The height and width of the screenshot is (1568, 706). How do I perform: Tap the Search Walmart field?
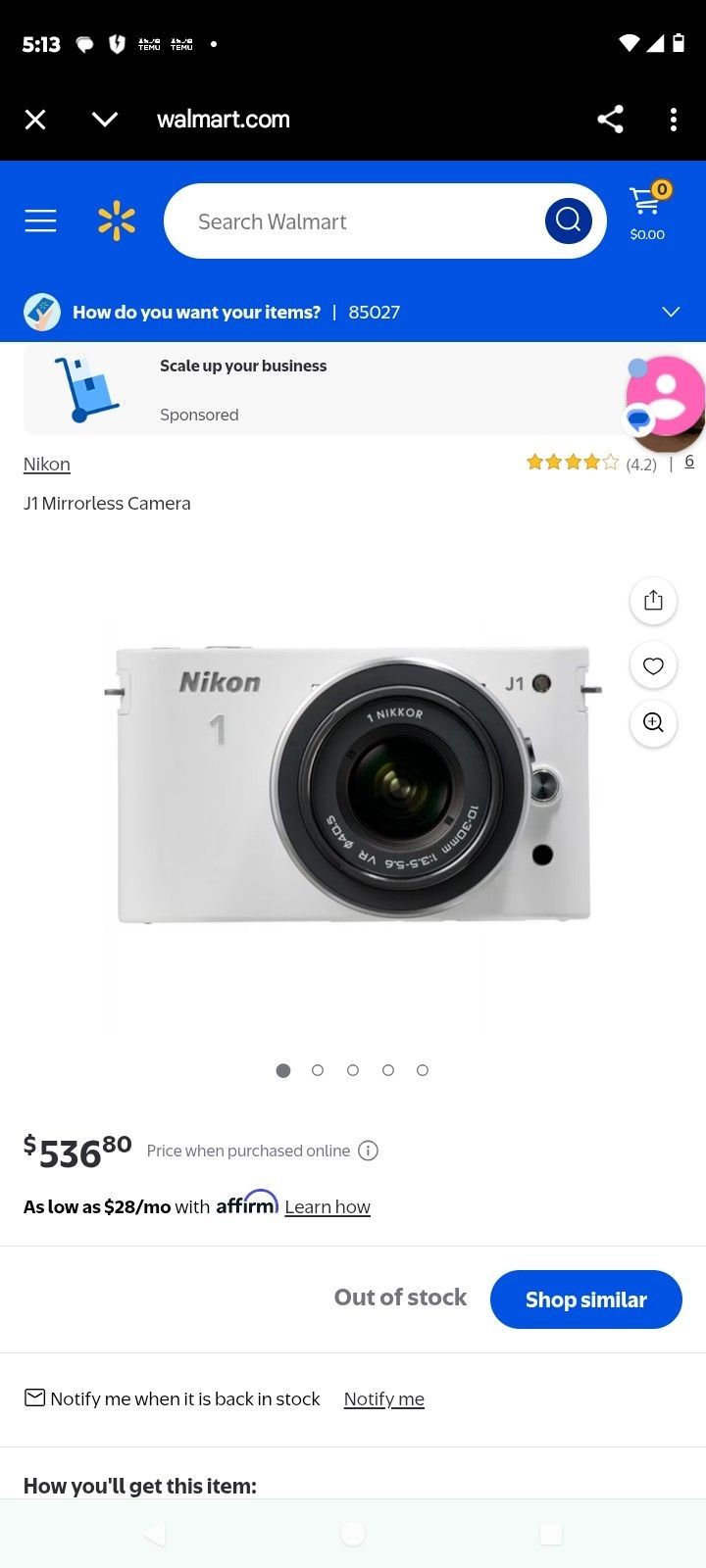coord(353,221)
